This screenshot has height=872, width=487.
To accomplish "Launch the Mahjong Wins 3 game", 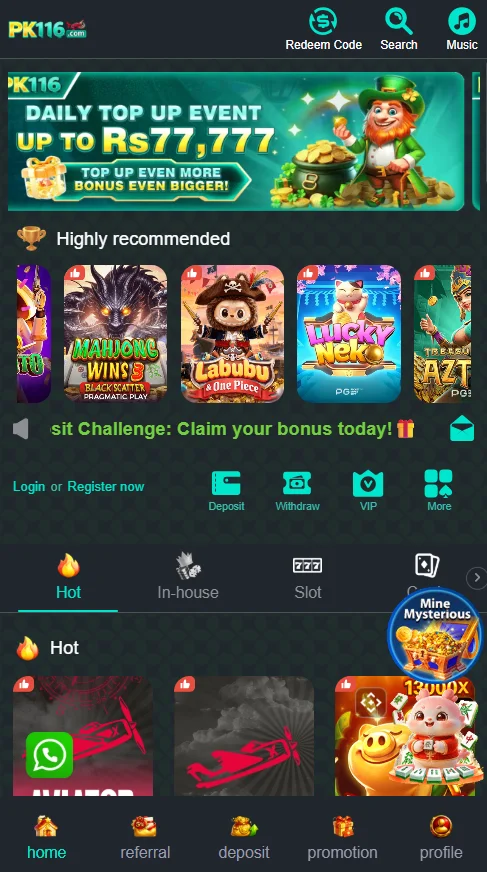I will pos(116,333).
